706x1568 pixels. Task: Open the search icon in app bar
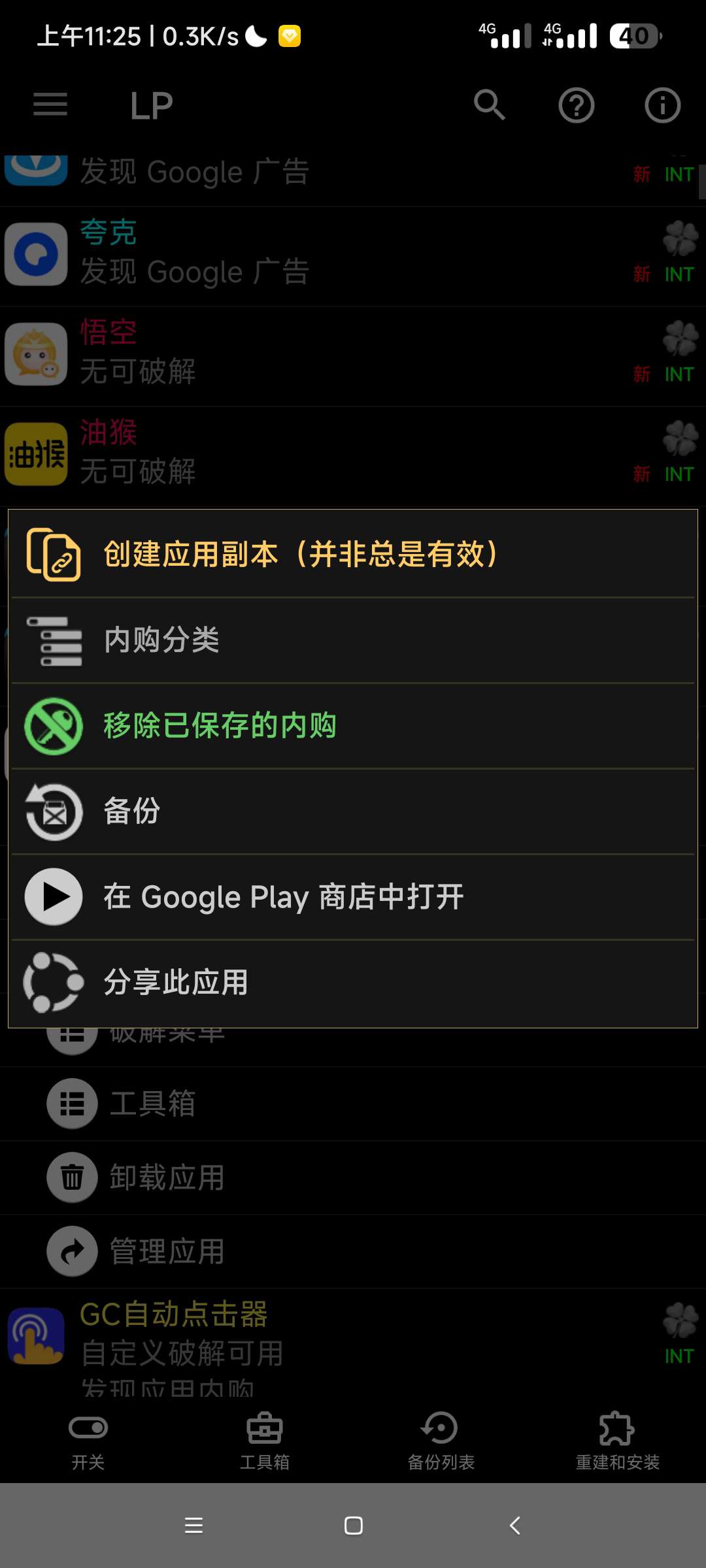tap(490, 105)
